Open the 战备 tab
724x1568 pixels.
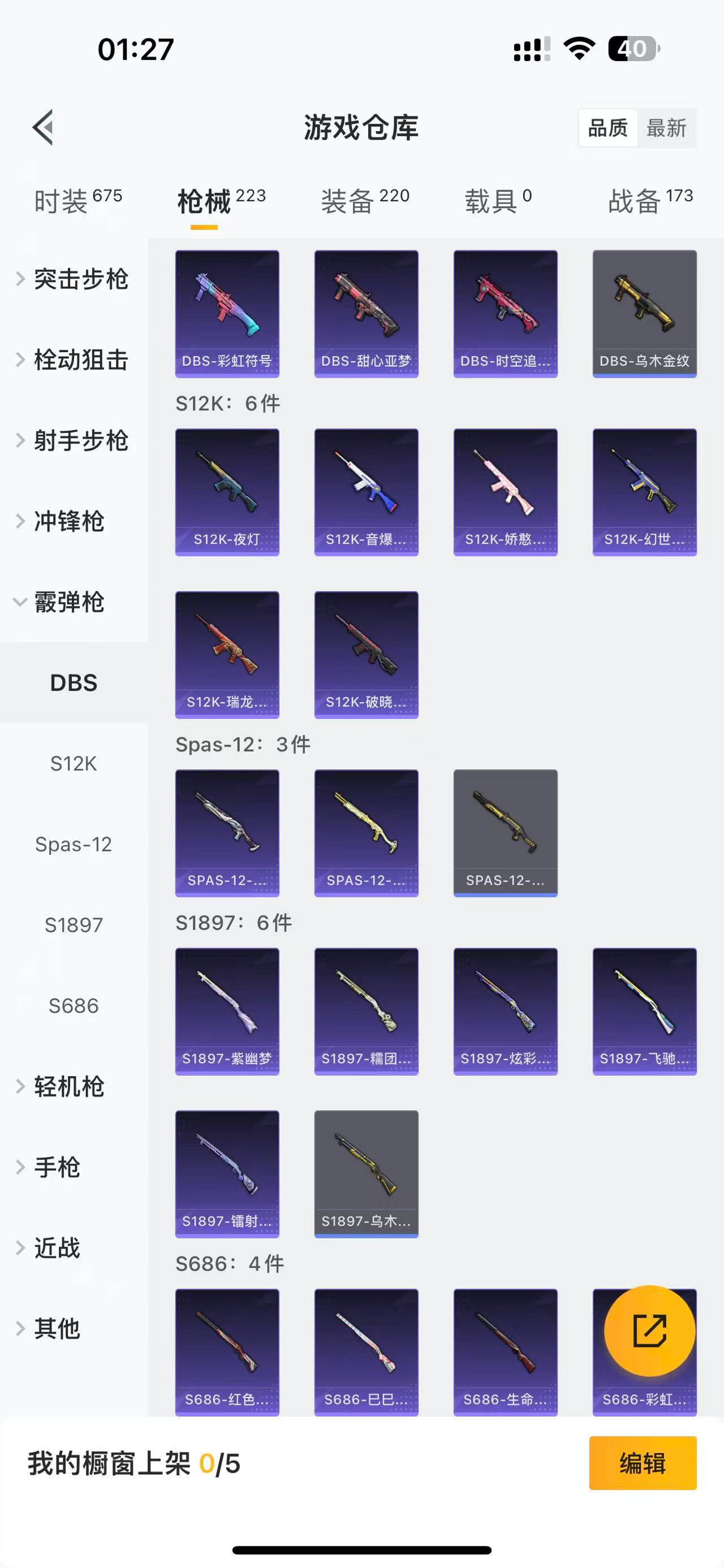pos(650,201)
